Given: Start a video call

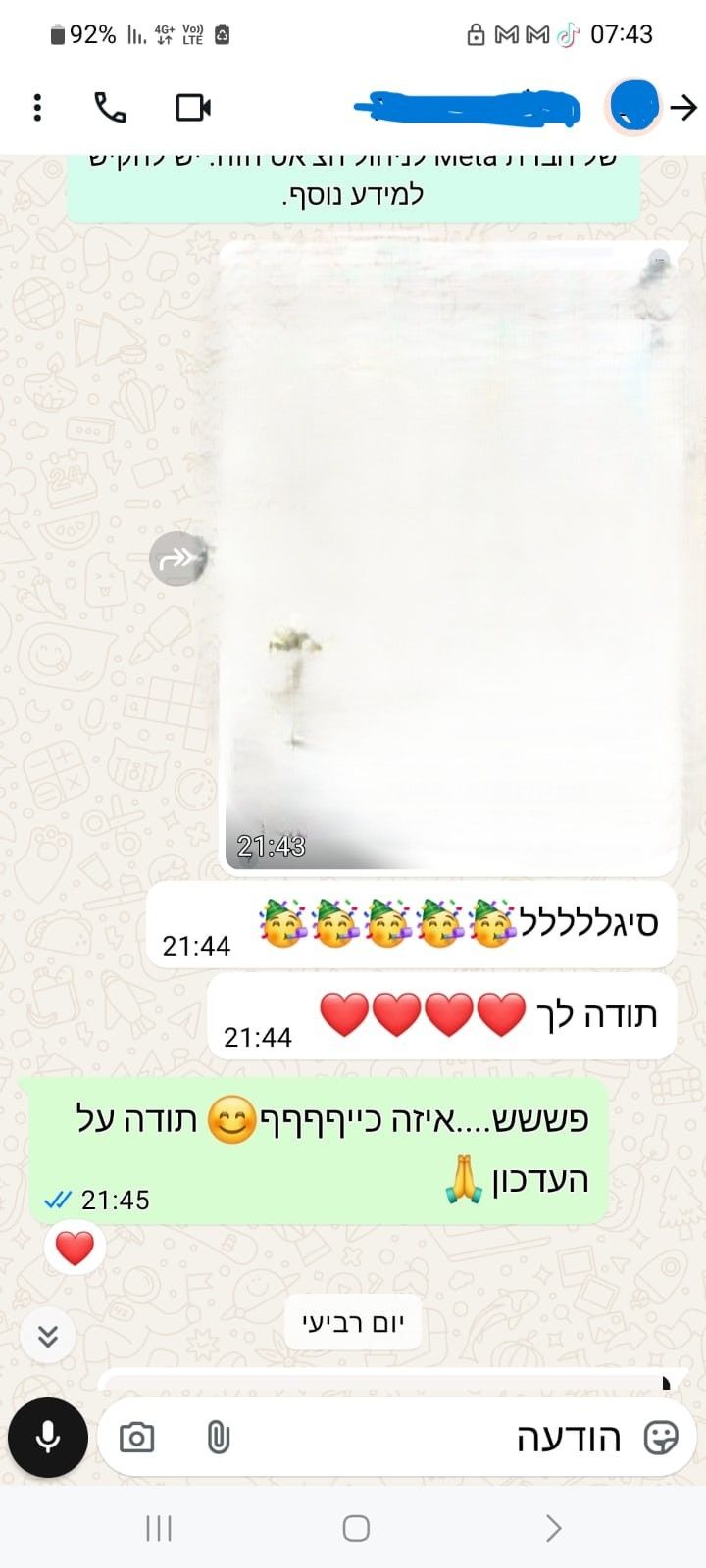Looking at the screenshot, I should pos(193,107).
